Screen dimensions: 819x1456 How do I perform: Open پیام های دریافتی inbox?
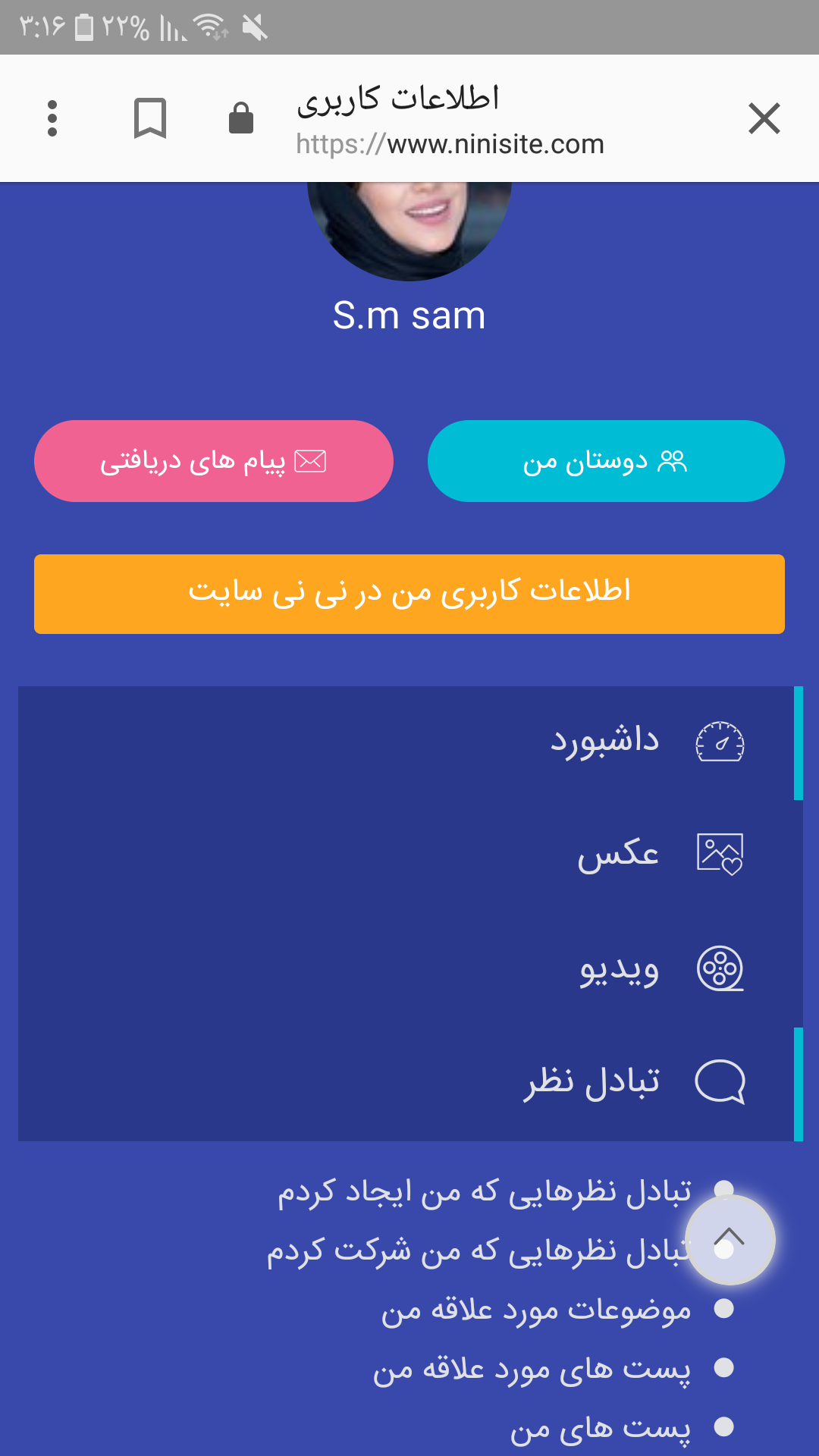tap(213, 461)
